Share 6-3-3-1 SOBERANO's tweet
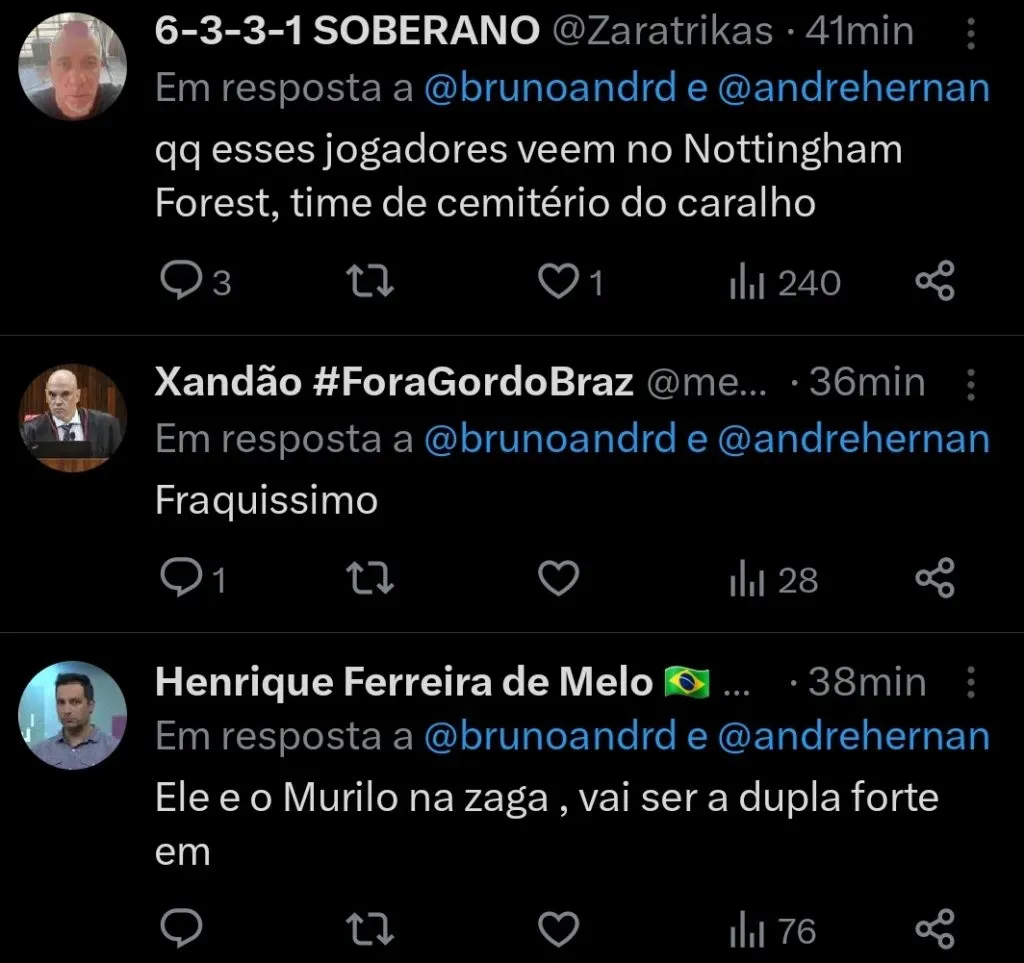 [x=935, y=283]
